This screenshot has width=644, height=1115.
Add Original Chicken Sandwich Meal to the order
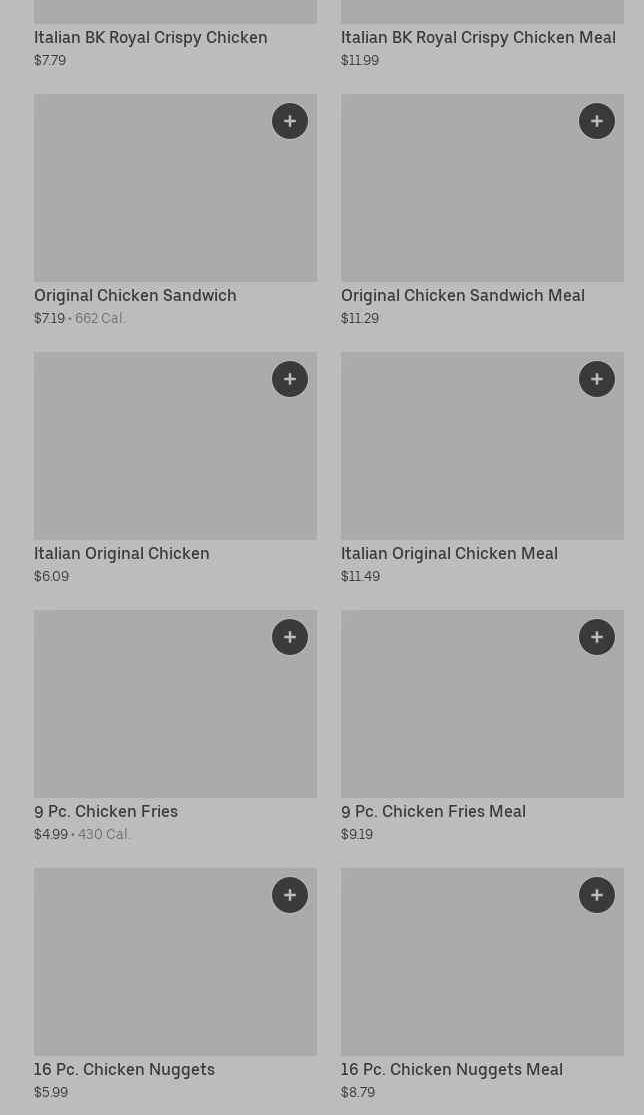[x=597, y=121]
